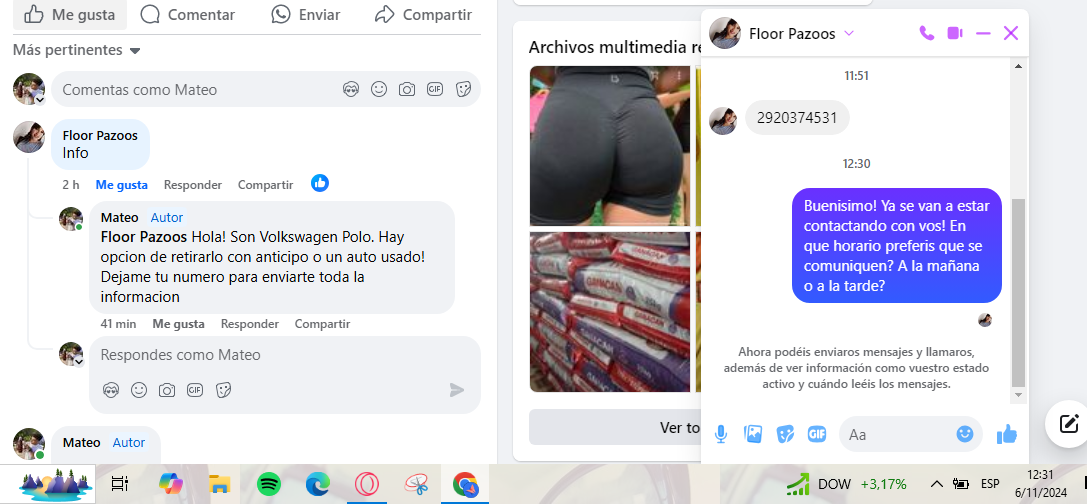
Task: Minimize the Floor Pazoos chat window
Action: click(x=983, y=33)
